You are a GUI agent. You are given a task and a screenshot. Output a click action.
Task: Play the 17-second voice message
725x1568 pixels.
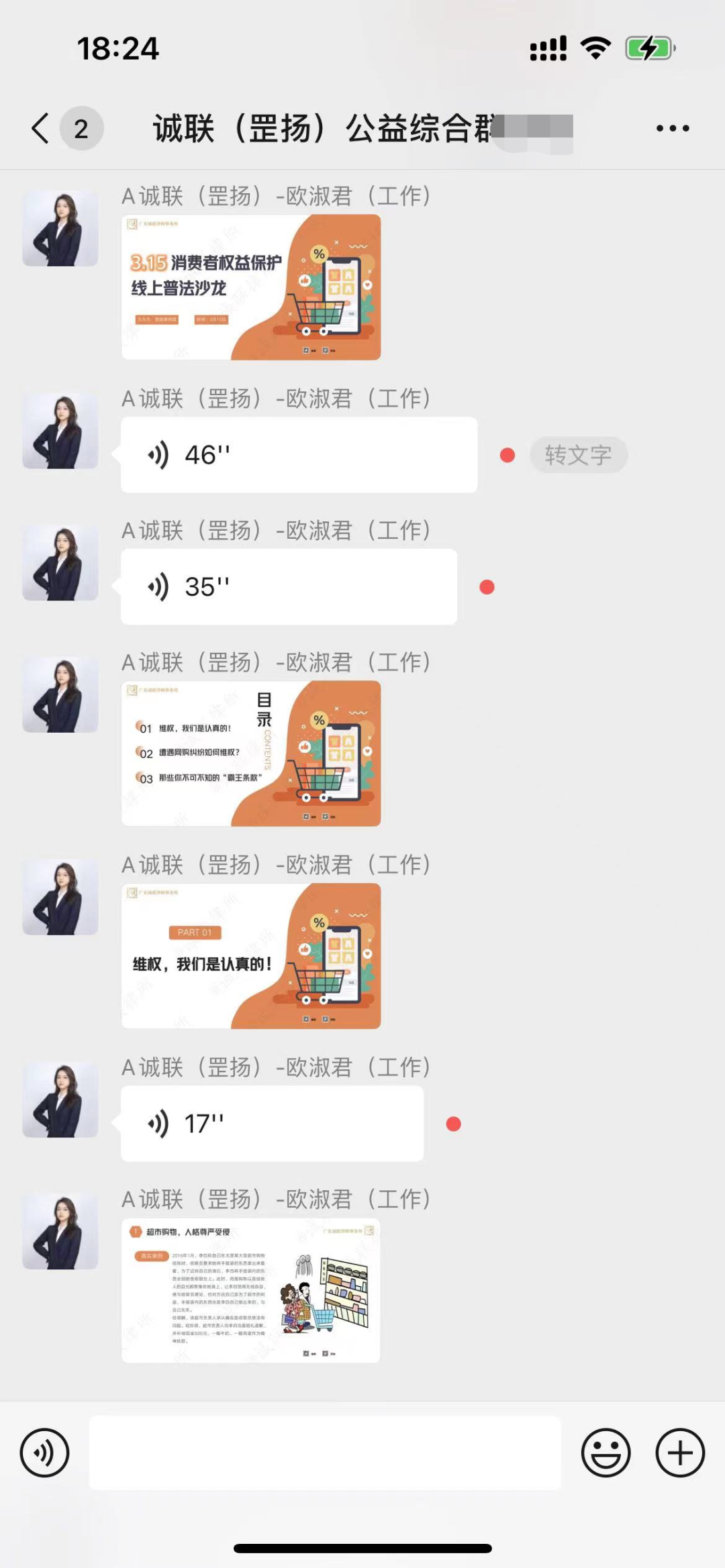[x=272, y=1124]
